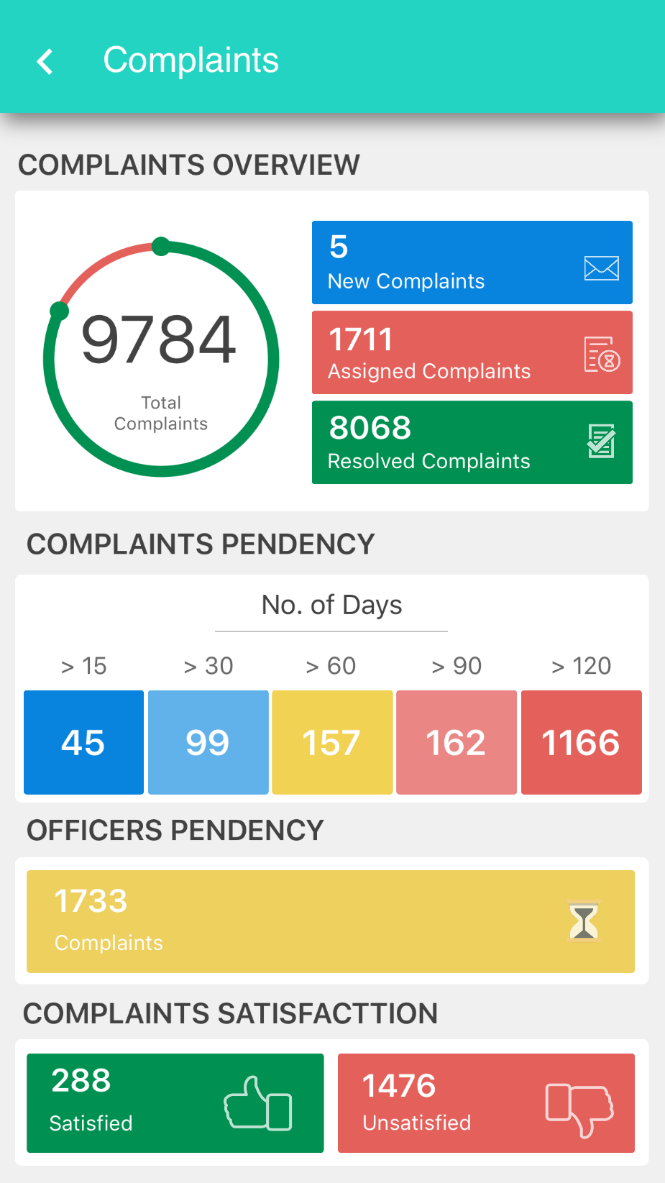Image resolution: width=665 pixels, height=1183 pixels.
Task: View the 288 Satisfied complaints
Action: [x=175, y=1103]
